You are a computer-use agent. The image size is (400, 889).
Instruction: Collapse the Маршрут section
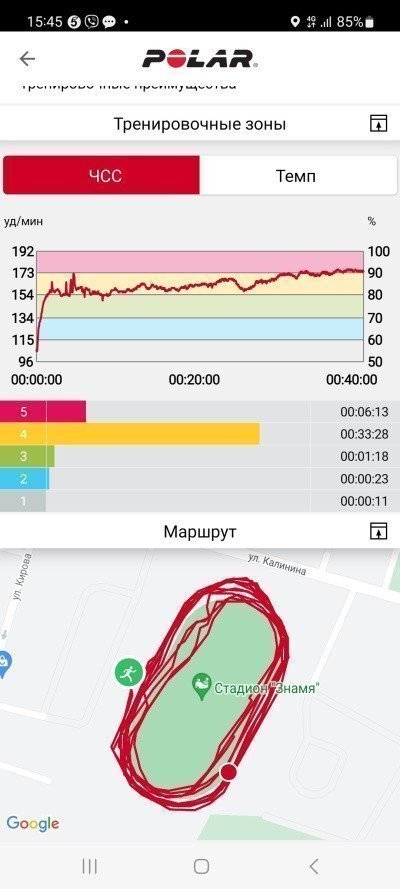[378, 531]
